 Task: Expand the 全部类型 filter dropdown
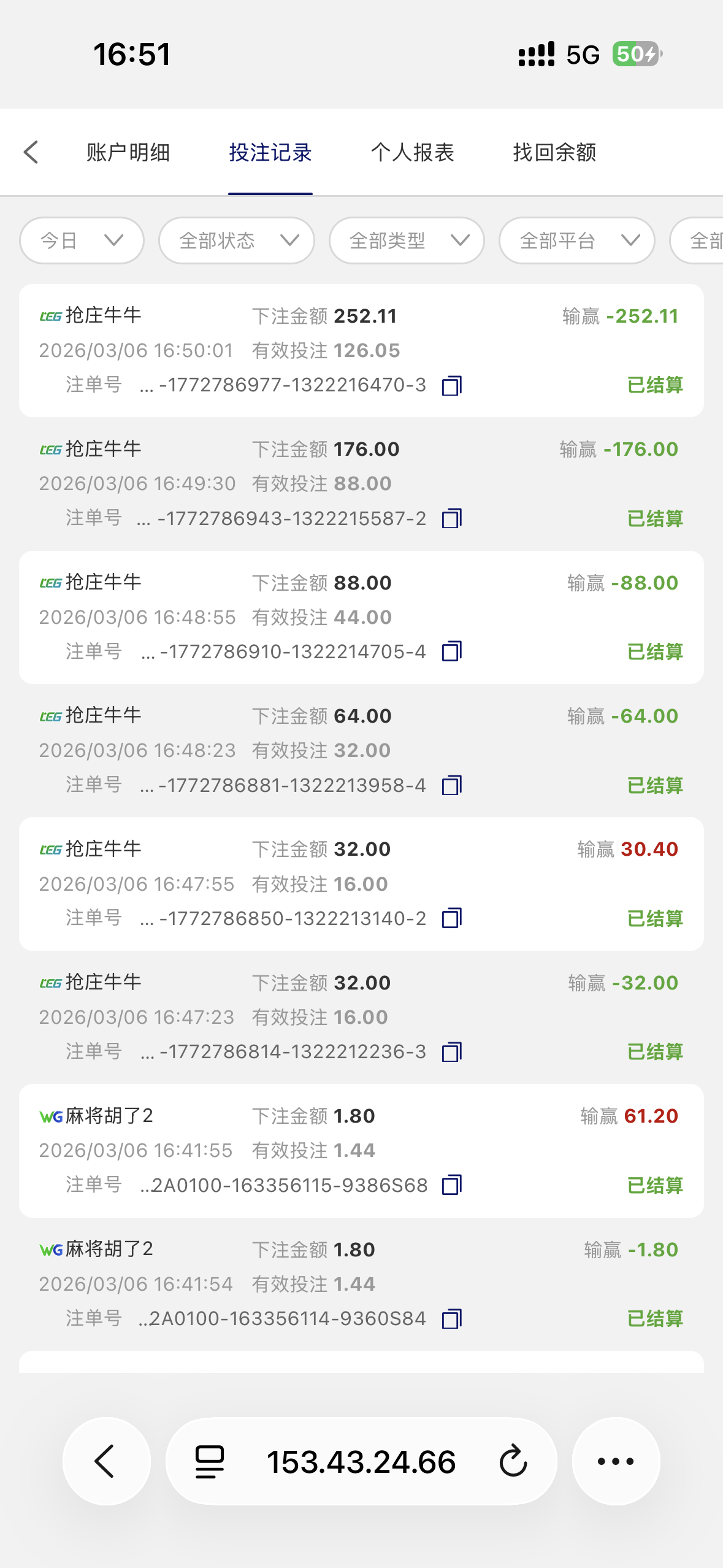click(407, 240)
